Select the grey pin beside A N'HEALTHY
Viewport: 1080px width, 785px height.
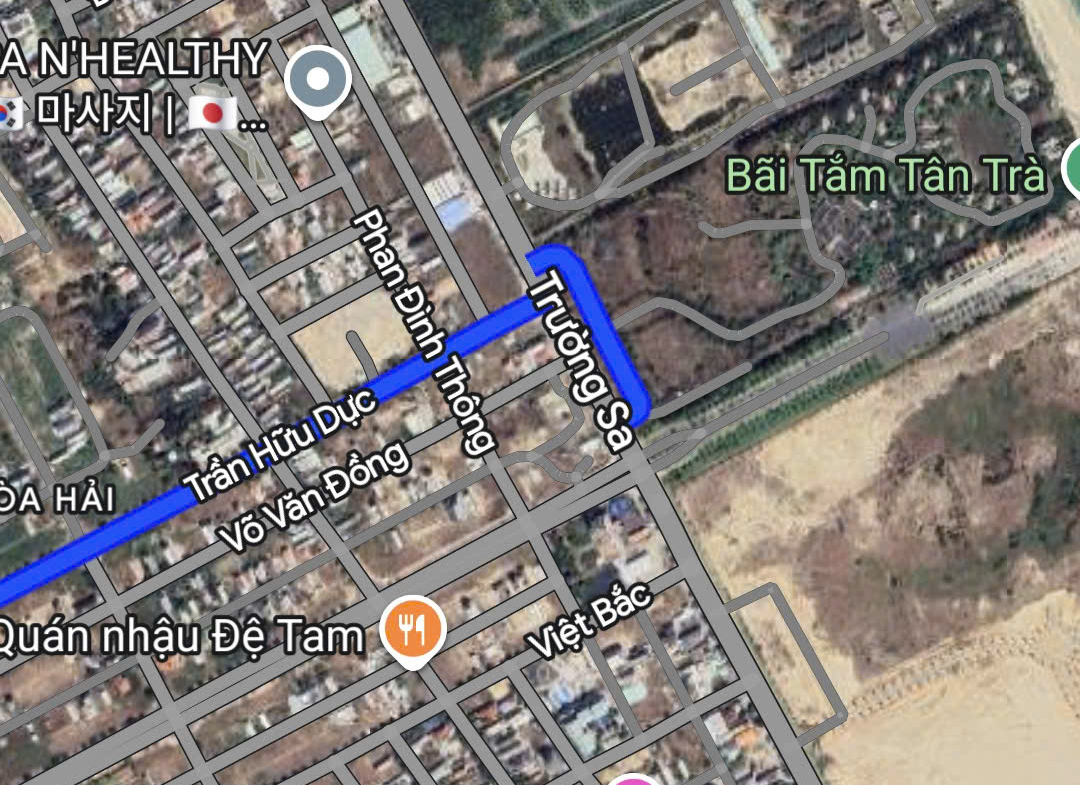click(x=318, y=80)
